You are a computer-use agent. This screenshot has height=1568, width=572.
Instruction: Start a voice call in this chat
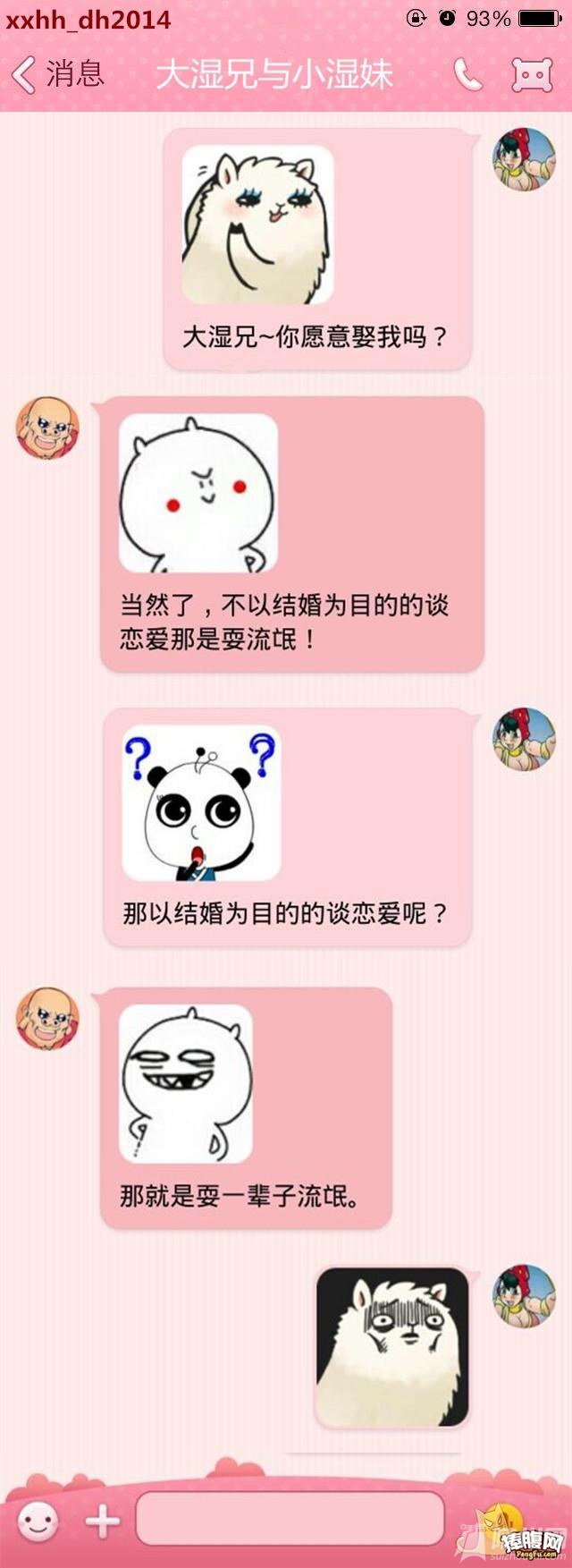tap(467, 75)
